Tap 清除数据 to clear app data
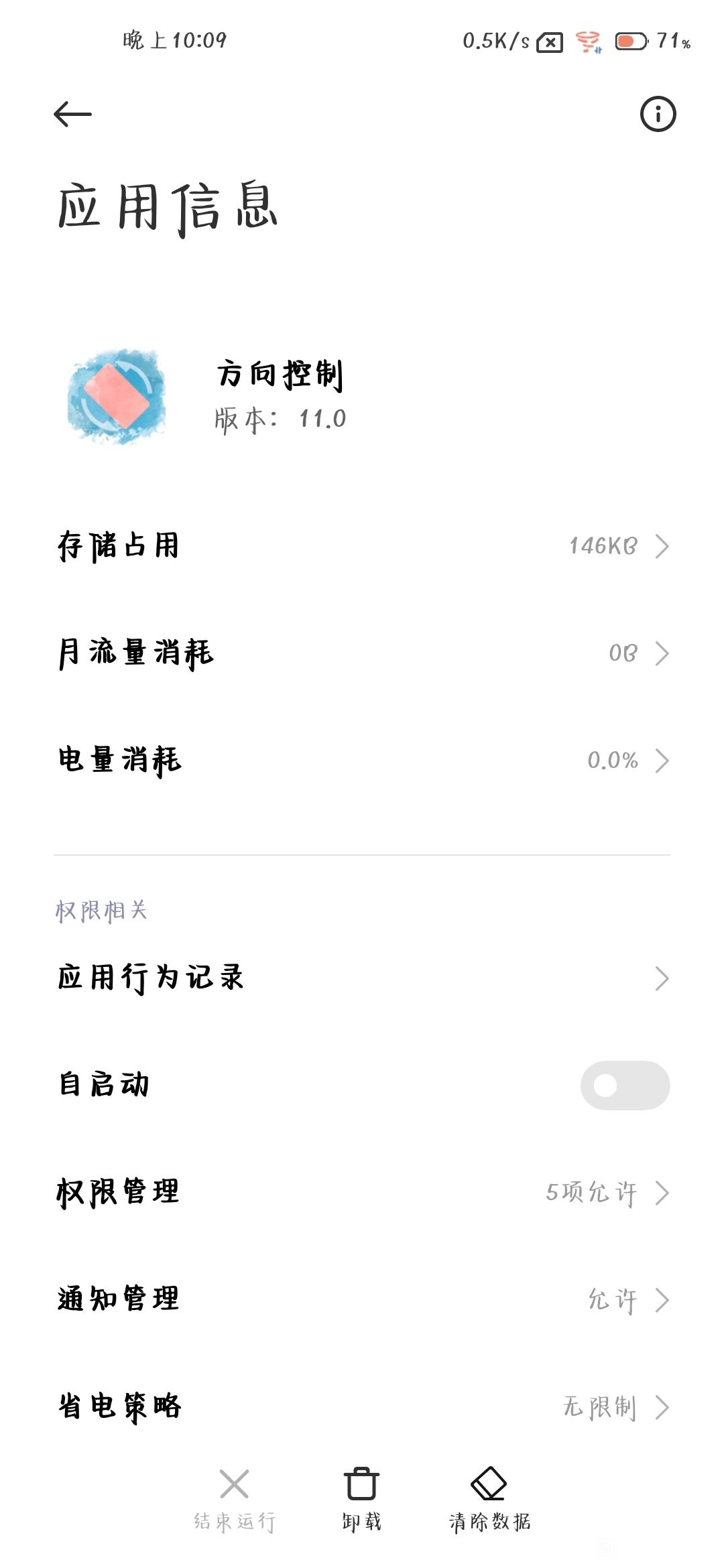 (x=489, y=1500)
